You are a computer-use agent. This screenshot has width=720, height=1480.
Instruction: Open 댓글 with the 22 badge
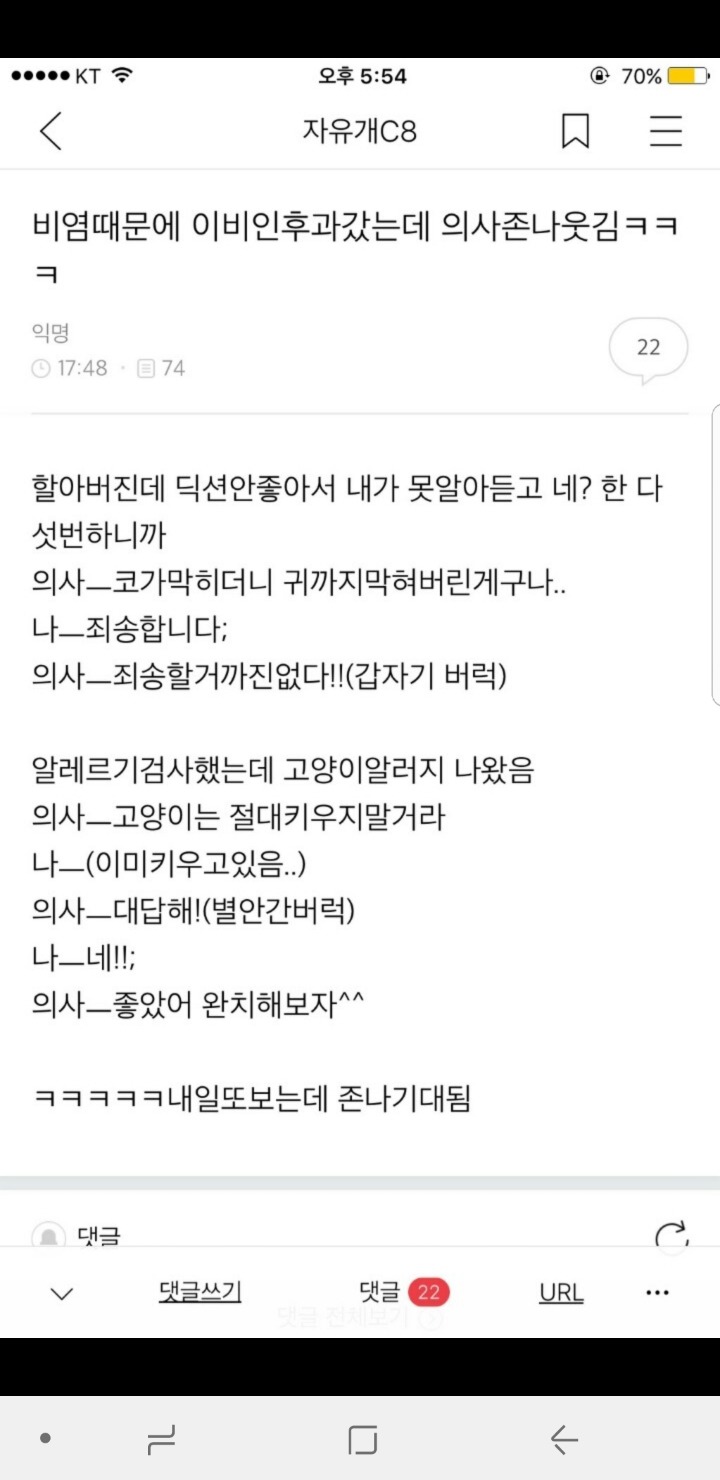404,1292
